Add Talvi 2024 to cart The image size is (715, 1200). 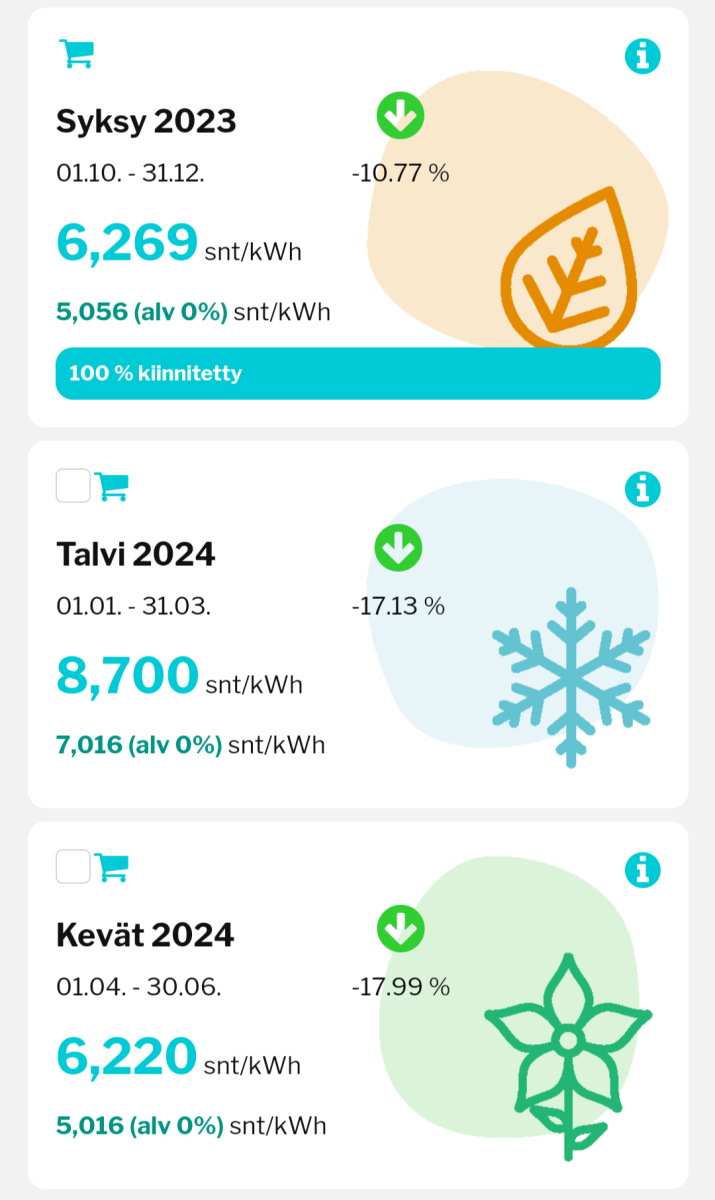click(112, 487)
